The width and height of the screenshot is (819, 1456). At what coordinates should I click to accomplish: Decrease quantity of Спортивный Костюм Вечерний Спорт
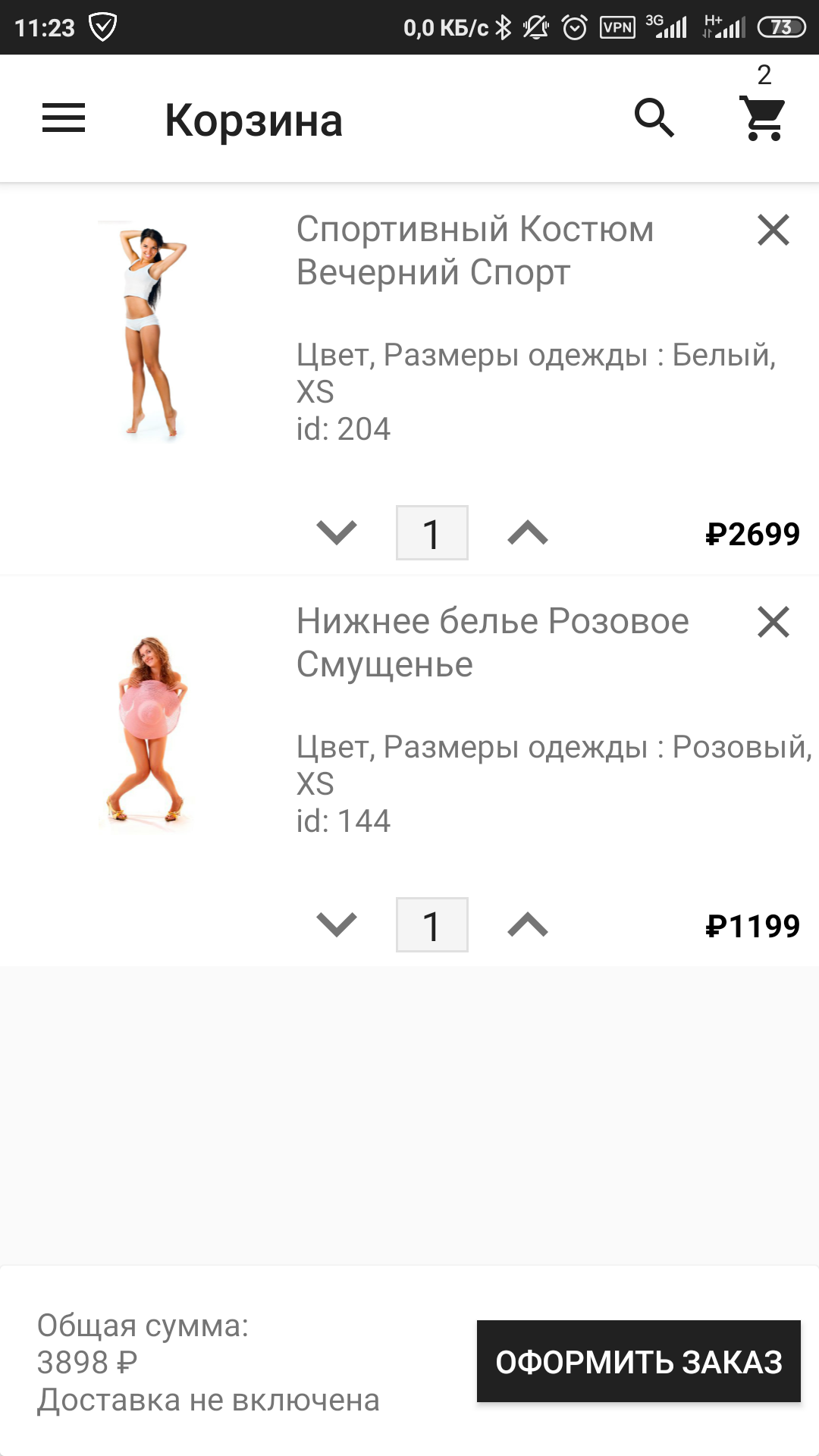pyautogui.click(x=336, y=532)
